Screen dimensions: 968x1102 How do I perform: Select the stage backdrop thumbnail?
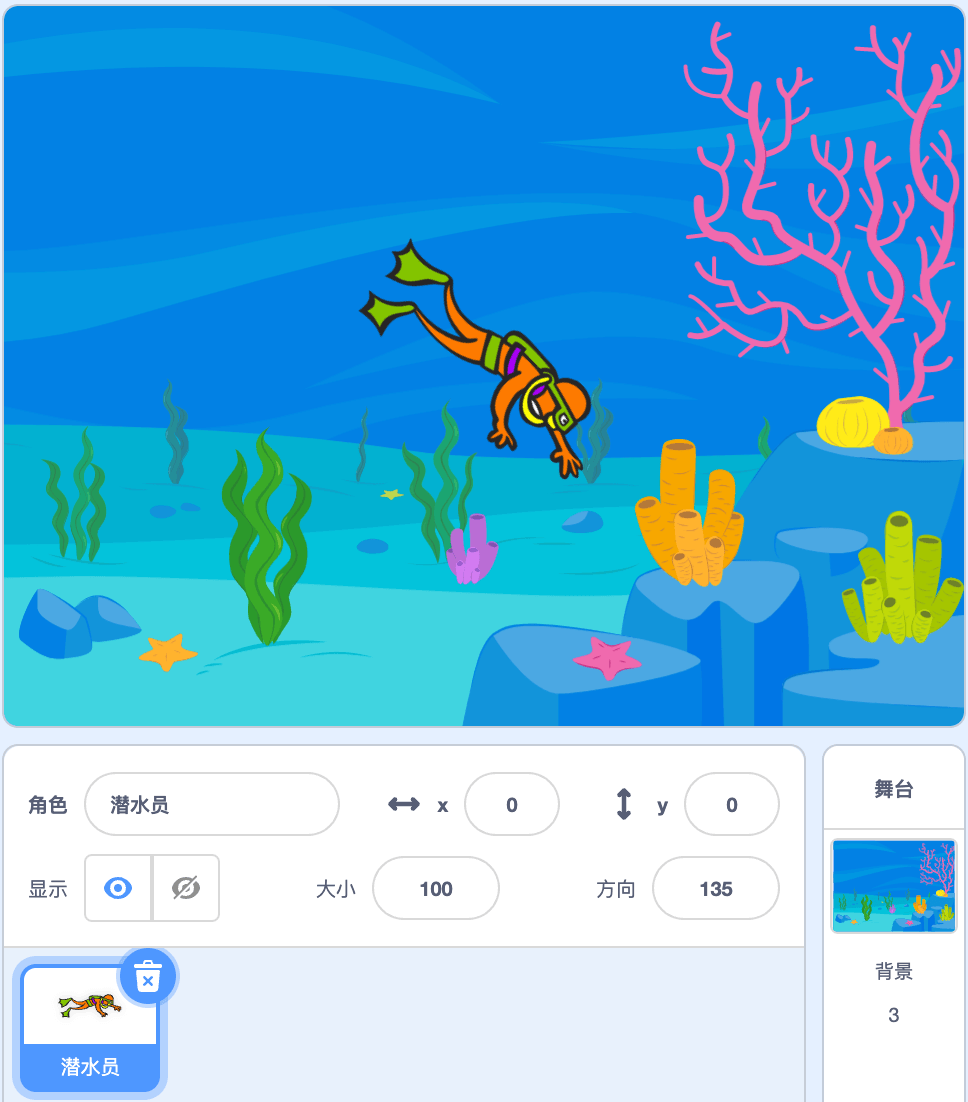pos(893,886)
